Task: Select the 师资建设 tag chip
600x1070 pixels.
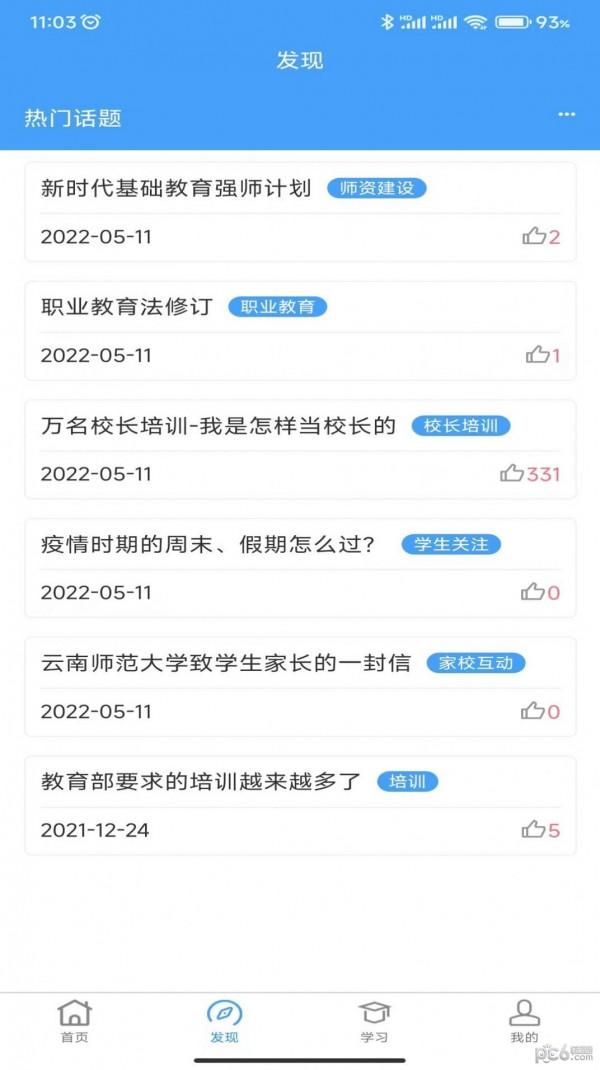Action: (x=376, y=188)
